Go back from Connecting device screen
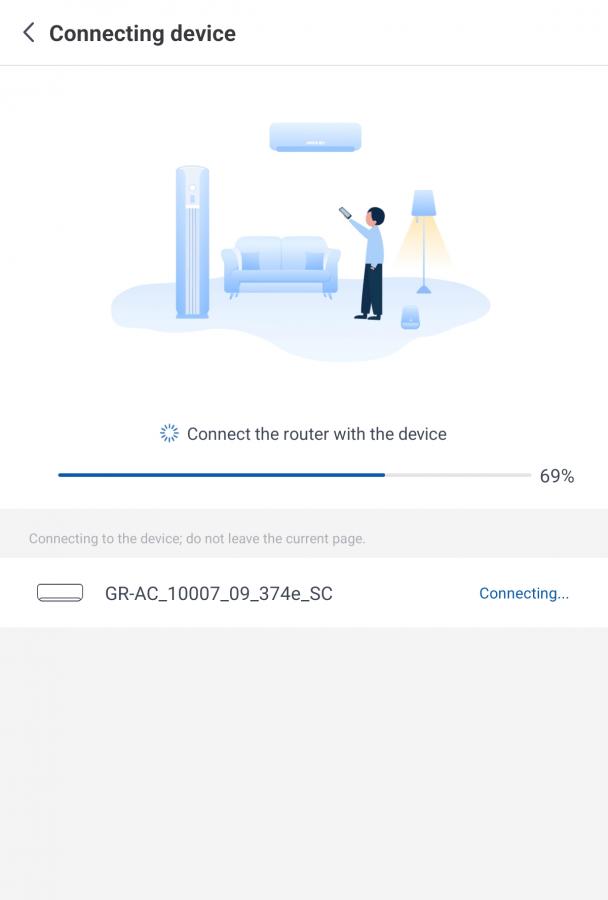 pos(29,33)
